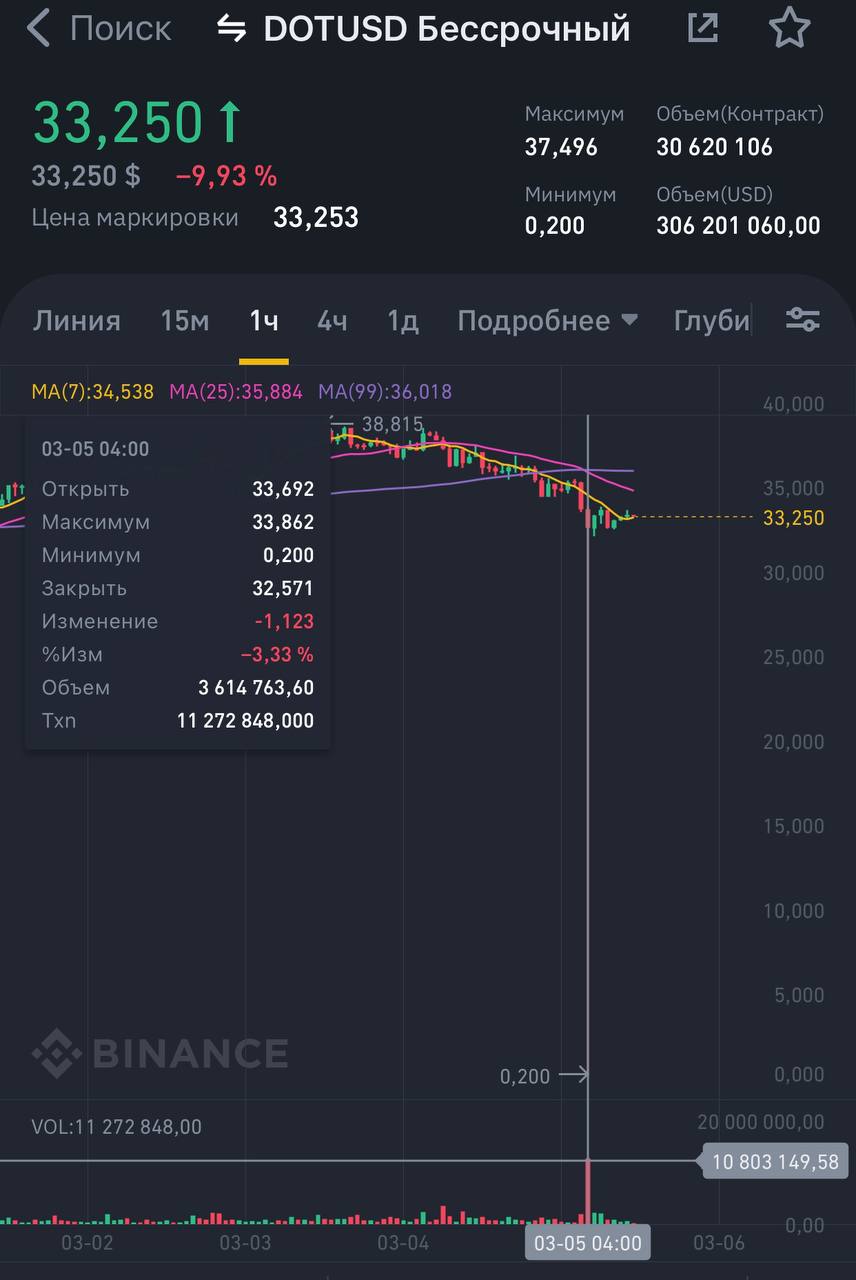Switch to the Глубина tab
The height and width of the screenshot is (1280, 856).
point(711,321)
